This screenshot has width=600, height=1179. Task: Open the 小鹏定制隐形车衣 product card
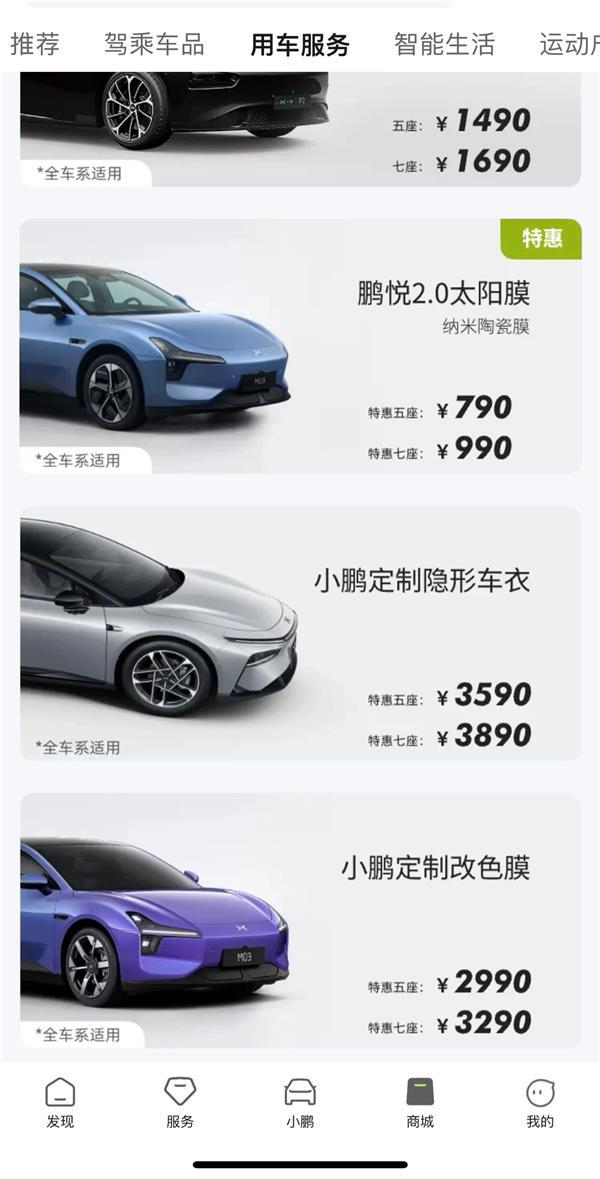click(300, 633)
